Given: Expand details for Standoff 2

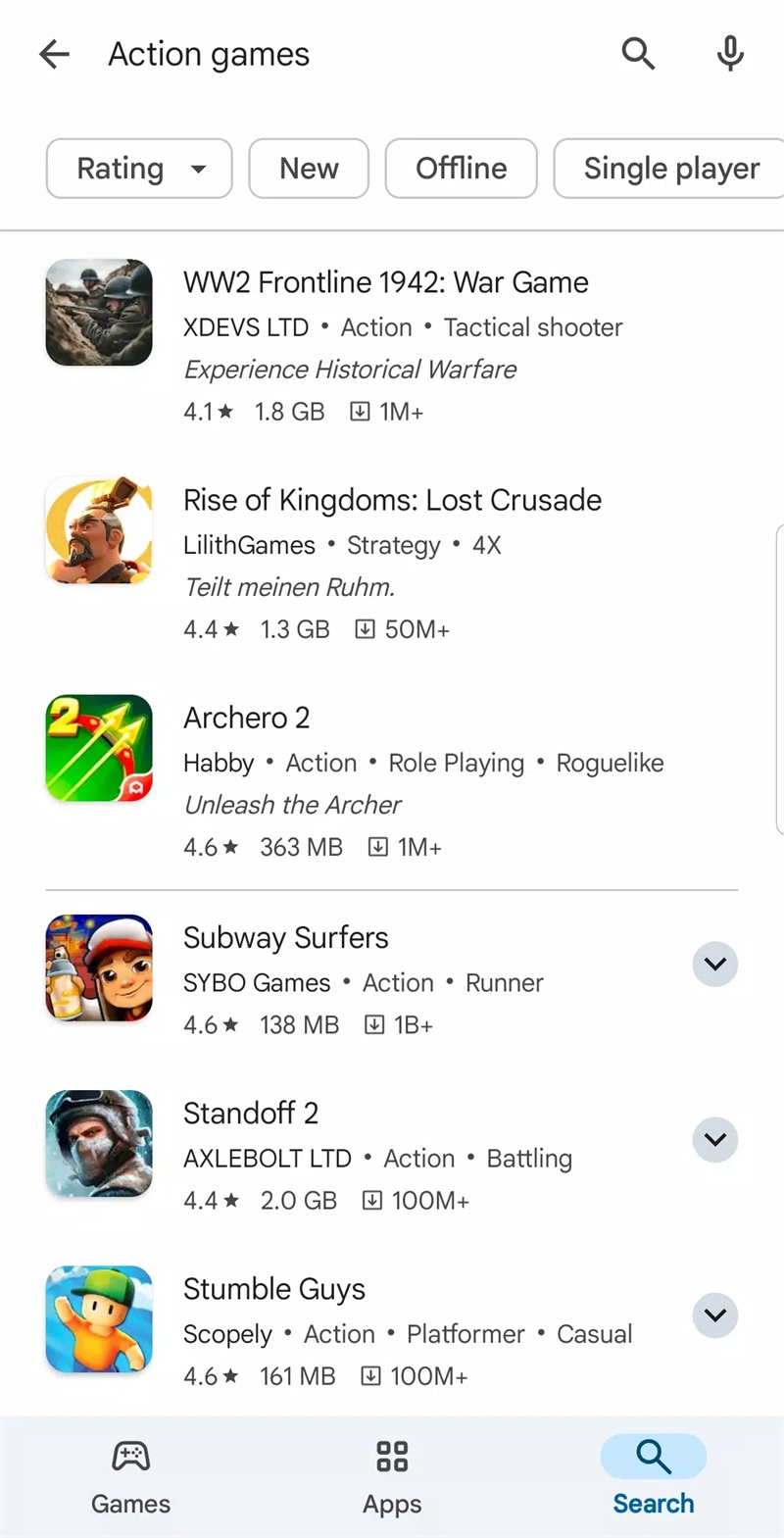Looking at the screenshot, I should (714, 1139).
